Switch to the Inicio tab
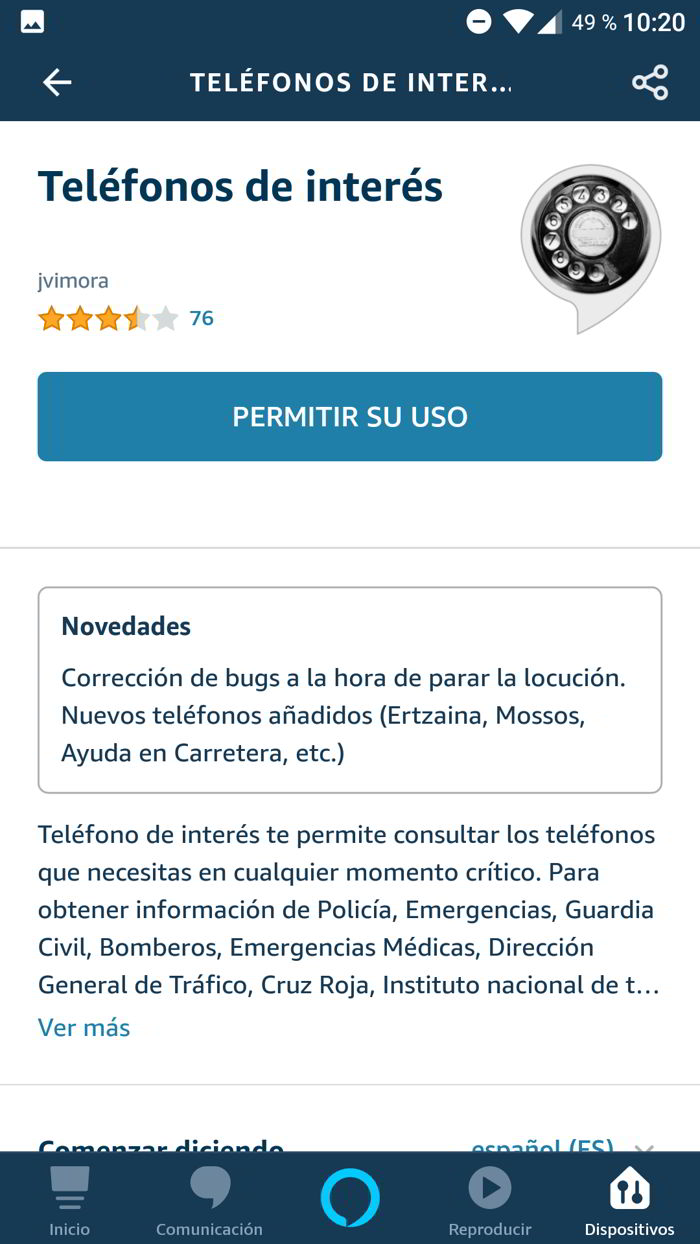Image resolution: width=700 pixels, height=1244 pixels. 70,1200
